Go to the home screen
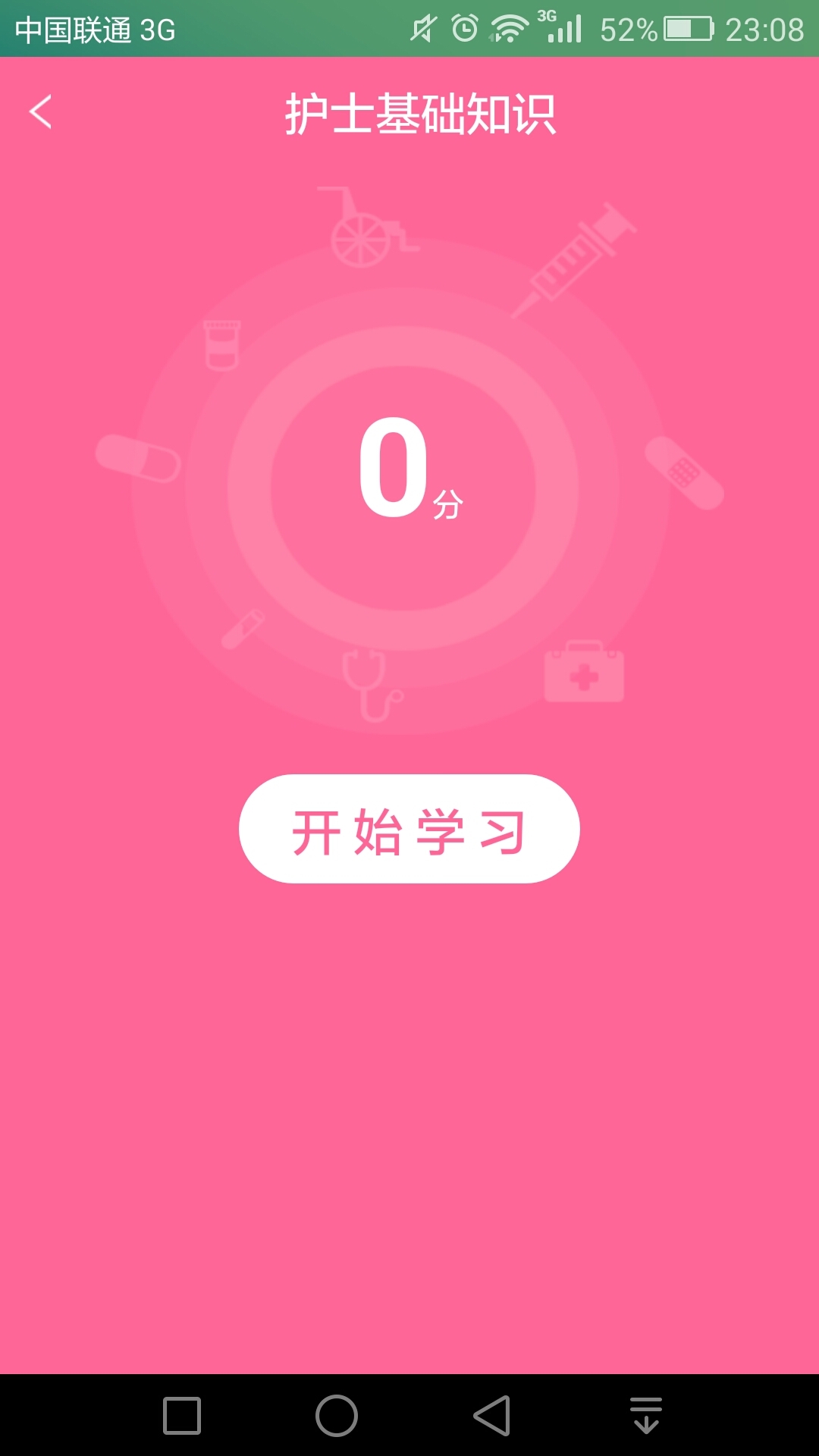The height and width of the screenshot is (1456, 819). [337, 1416]
